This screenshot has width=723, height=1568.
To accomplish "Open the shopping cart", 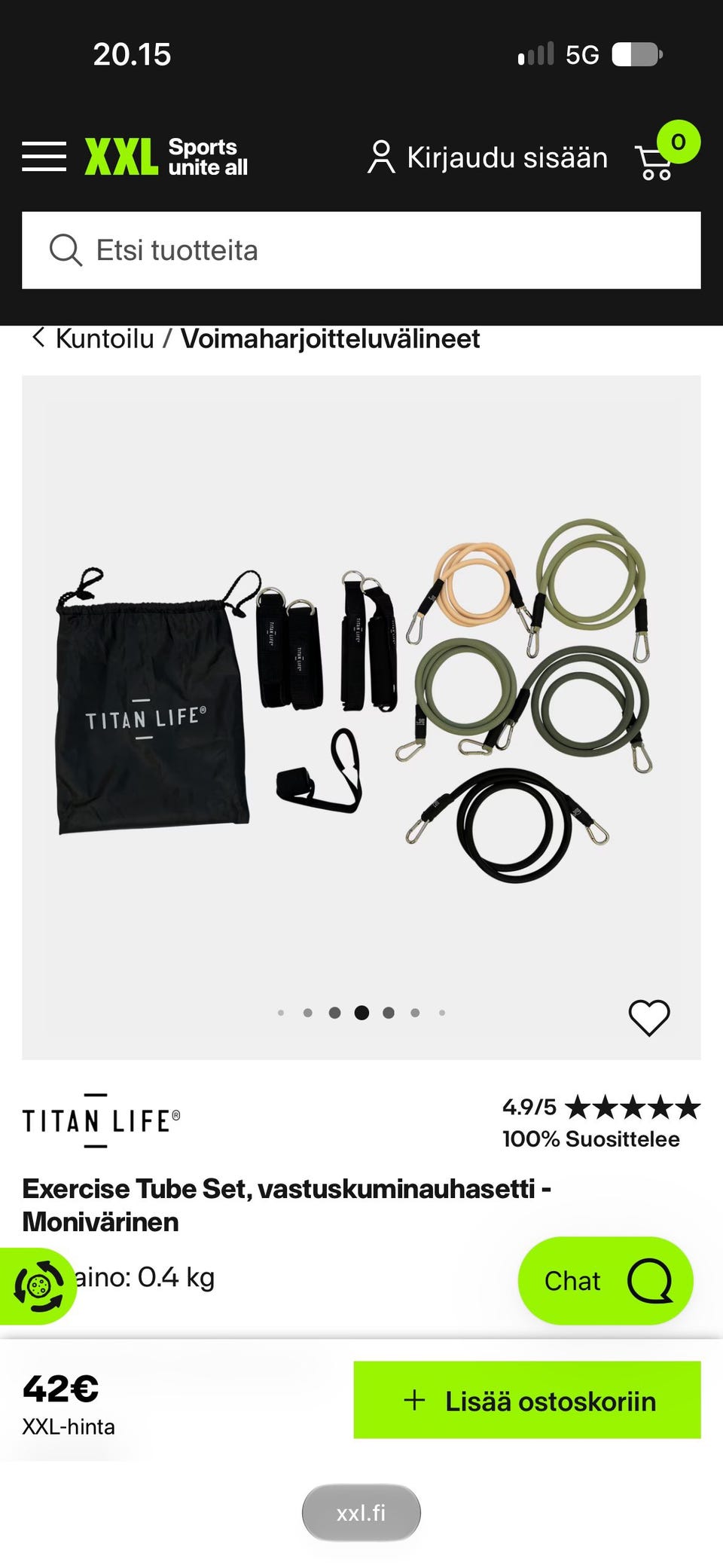I will coord(666,152).
